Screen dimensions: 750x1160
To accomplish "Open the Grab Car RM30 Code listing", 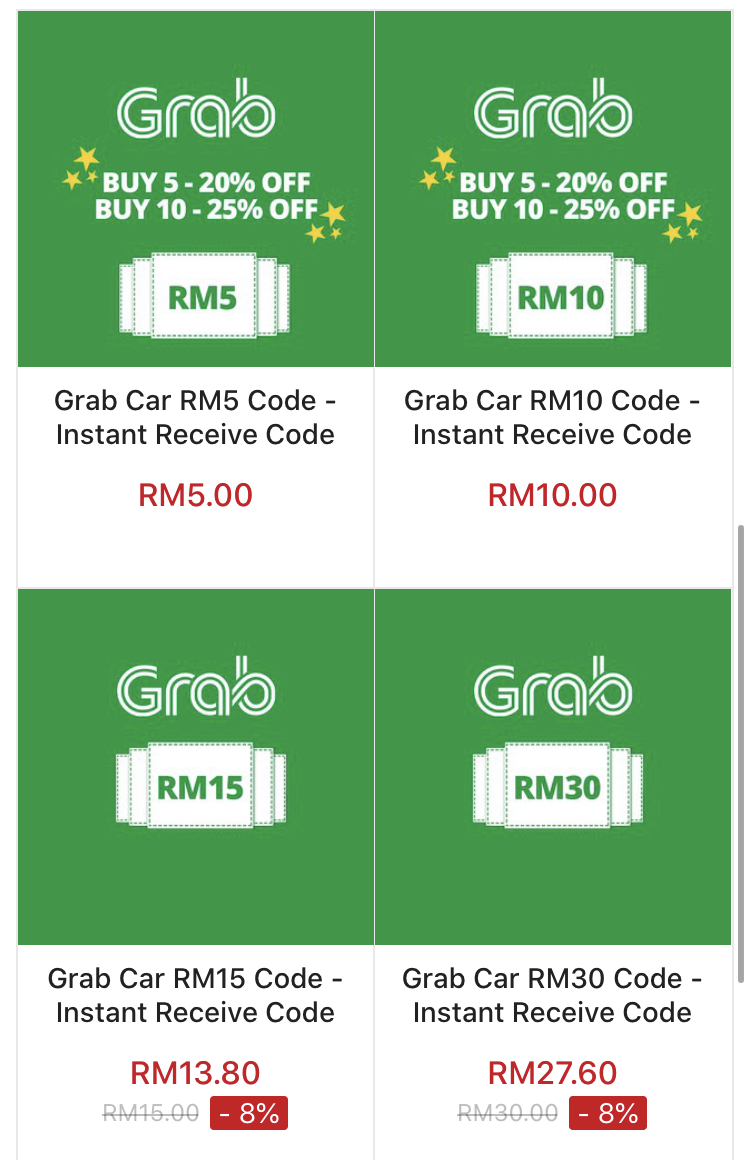I will (552, 995).
